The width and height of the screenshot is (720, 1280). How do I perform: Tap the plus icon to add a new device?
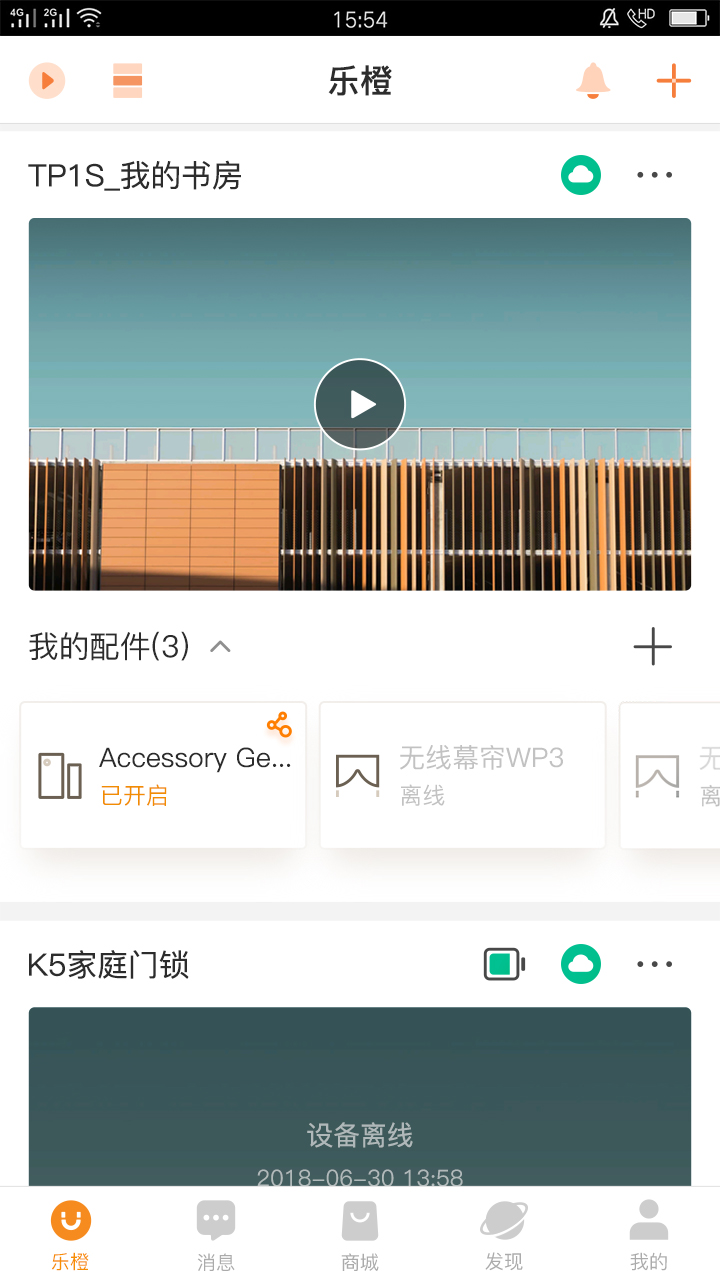pyautogui.click(x=673, y=80)
